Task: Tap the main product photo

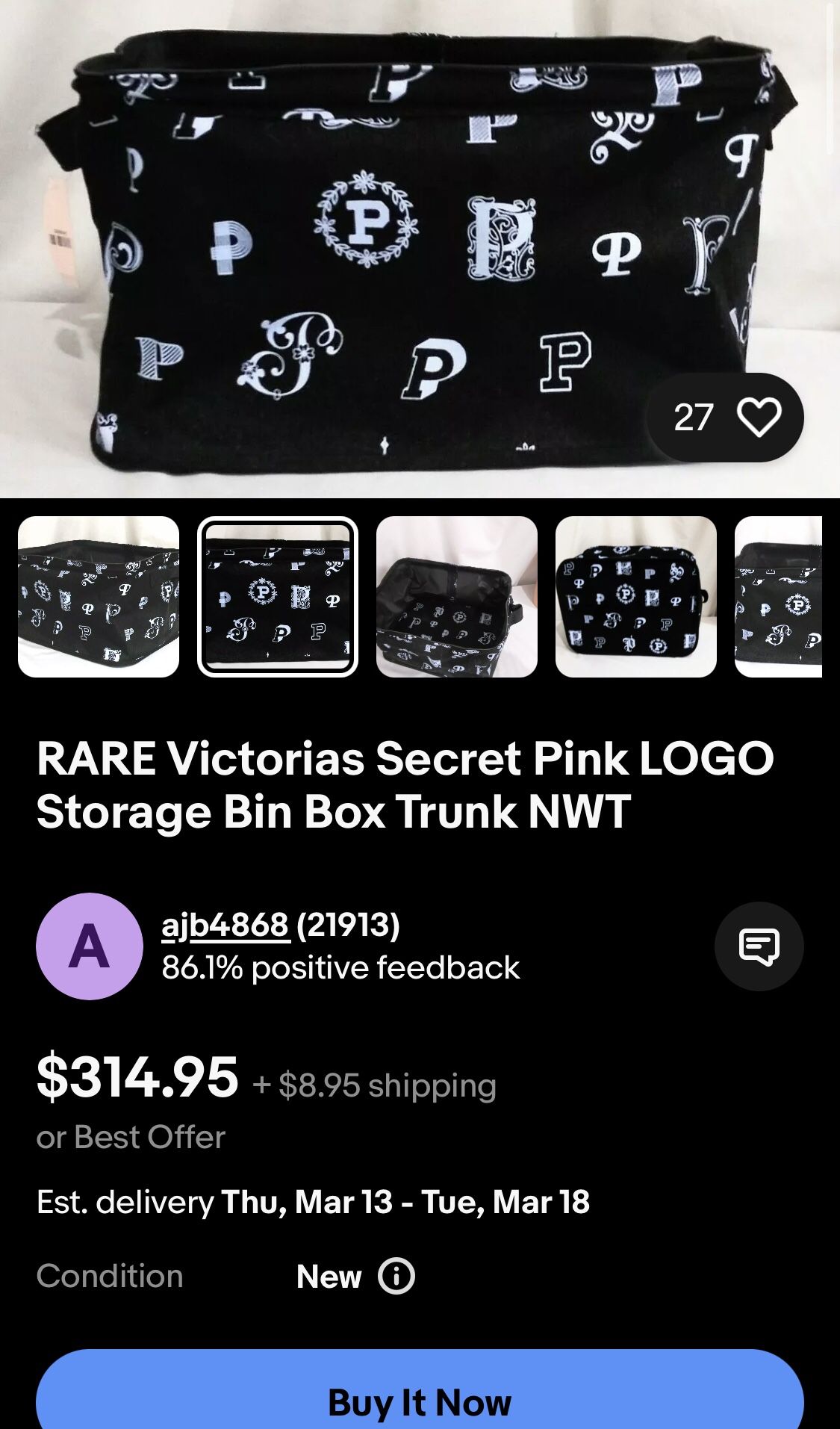Action: [420, 247]
